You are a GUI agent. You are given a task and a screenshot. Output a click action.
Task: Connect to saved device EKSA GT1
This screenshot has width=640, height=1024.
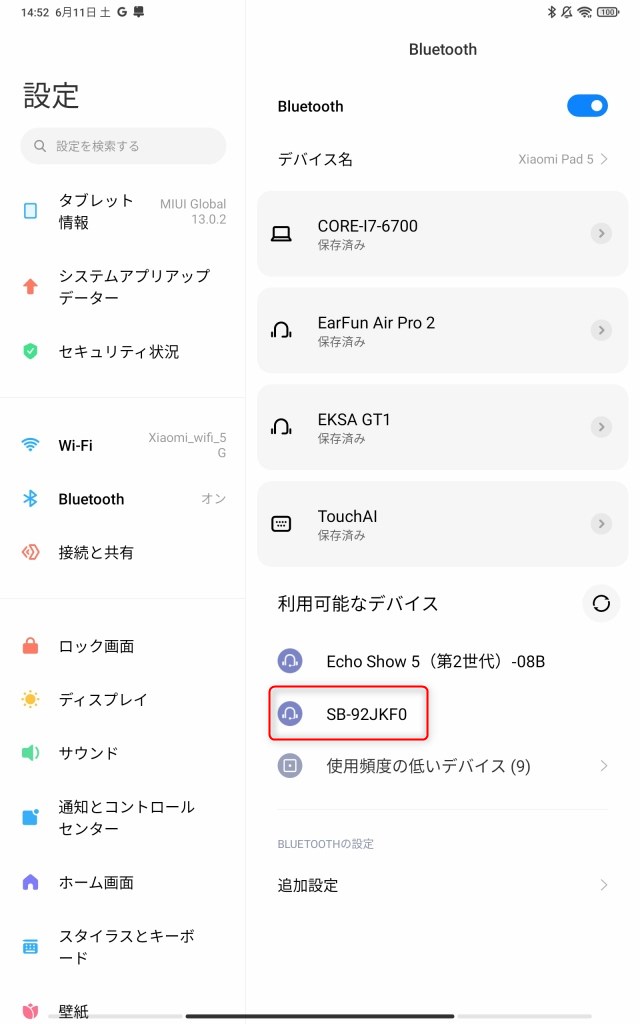click(x=443, y=427)
